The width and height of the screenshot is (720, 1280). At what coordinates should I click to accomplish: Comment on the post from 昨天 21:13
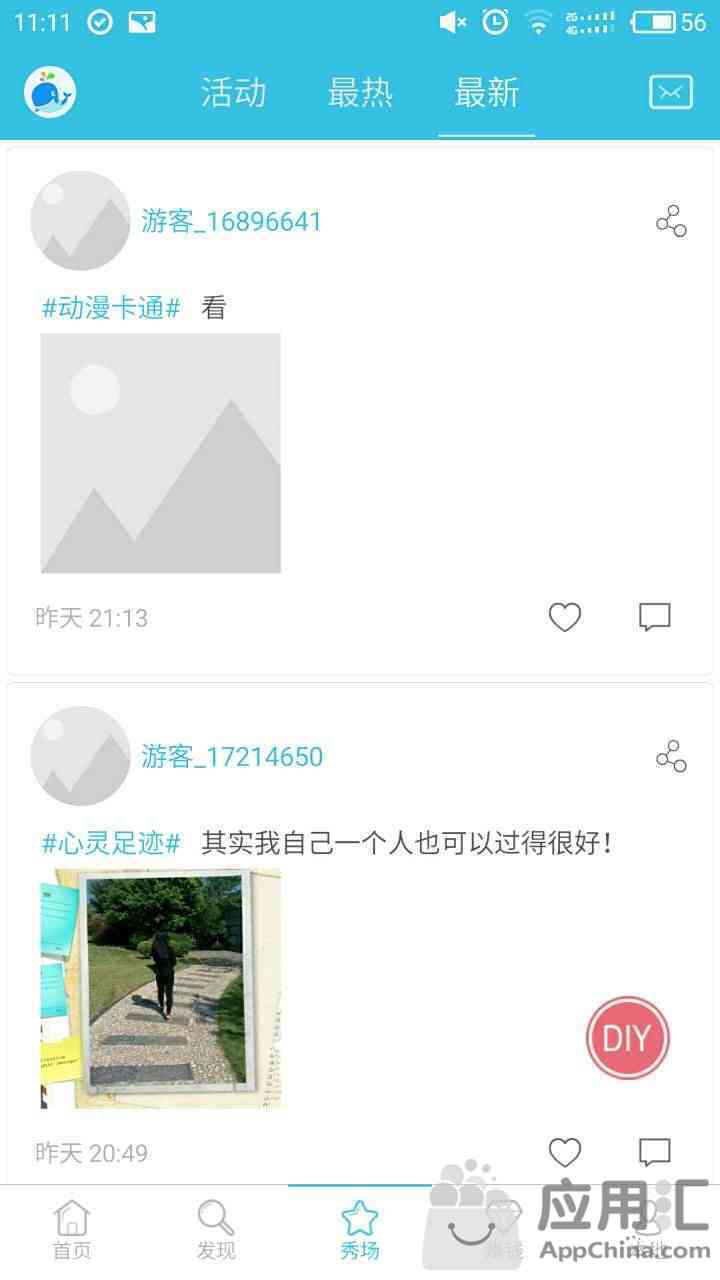[654, 617]
